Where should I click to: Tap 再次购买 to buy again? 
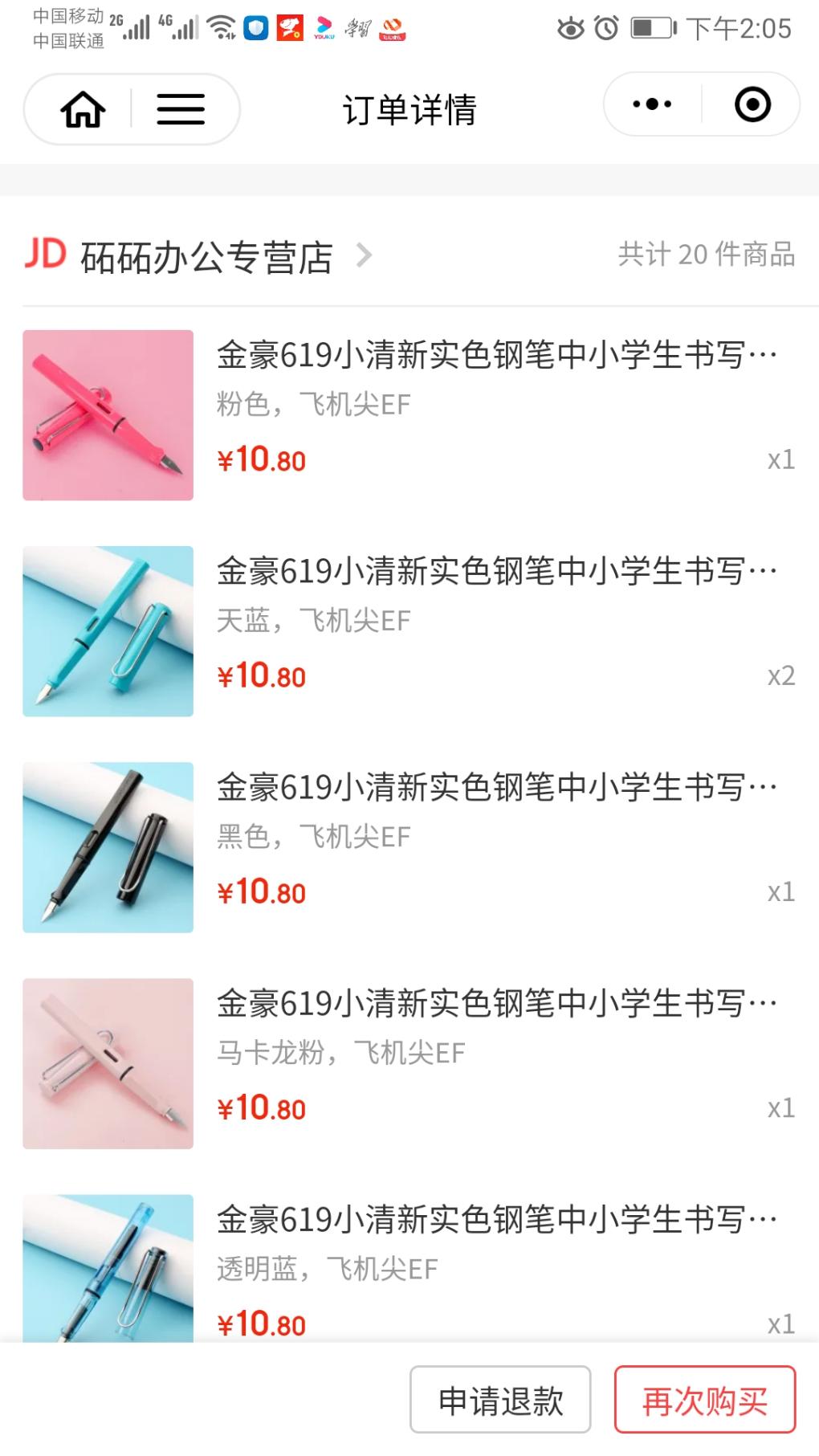(x=704, y=1400)
